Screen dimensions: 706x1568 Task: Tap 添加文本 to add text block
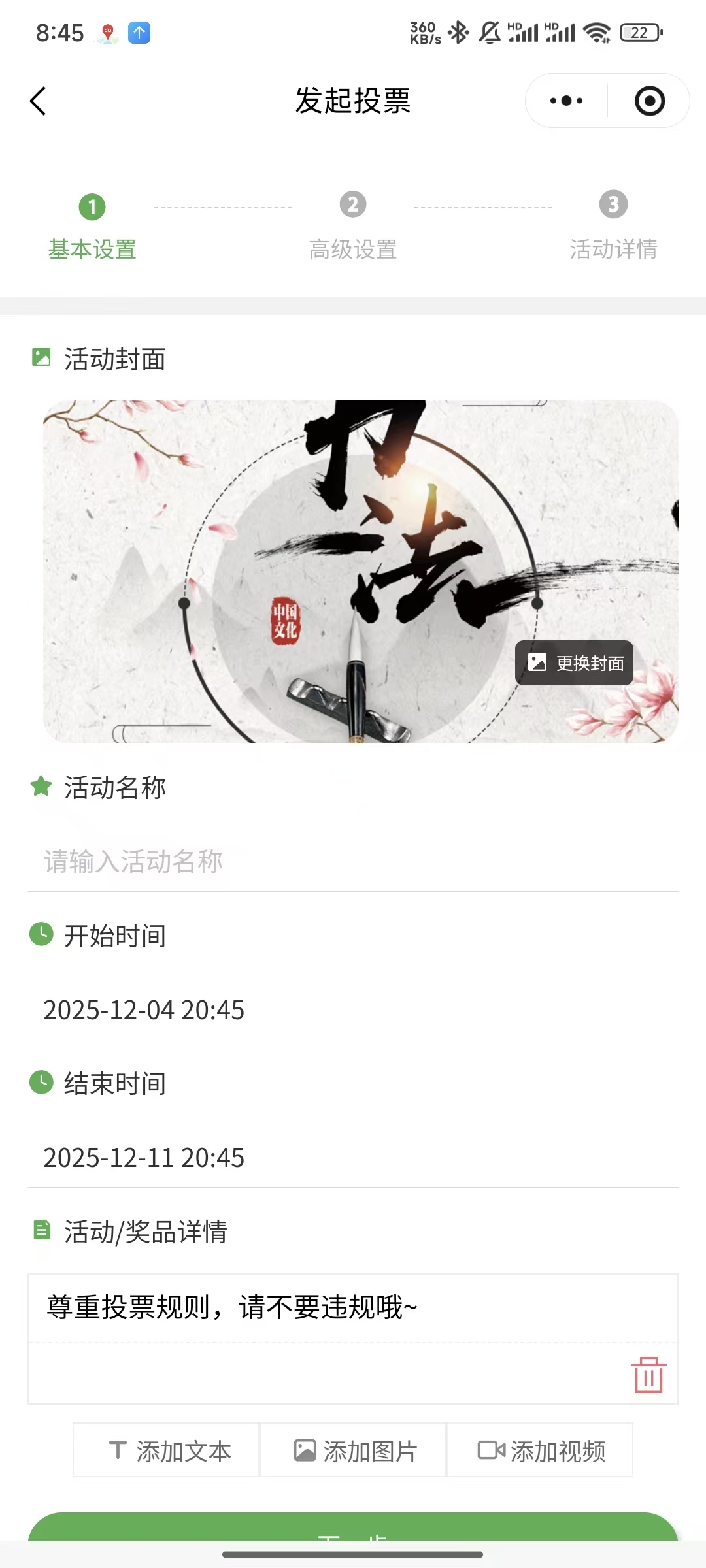pos(167,1451)
